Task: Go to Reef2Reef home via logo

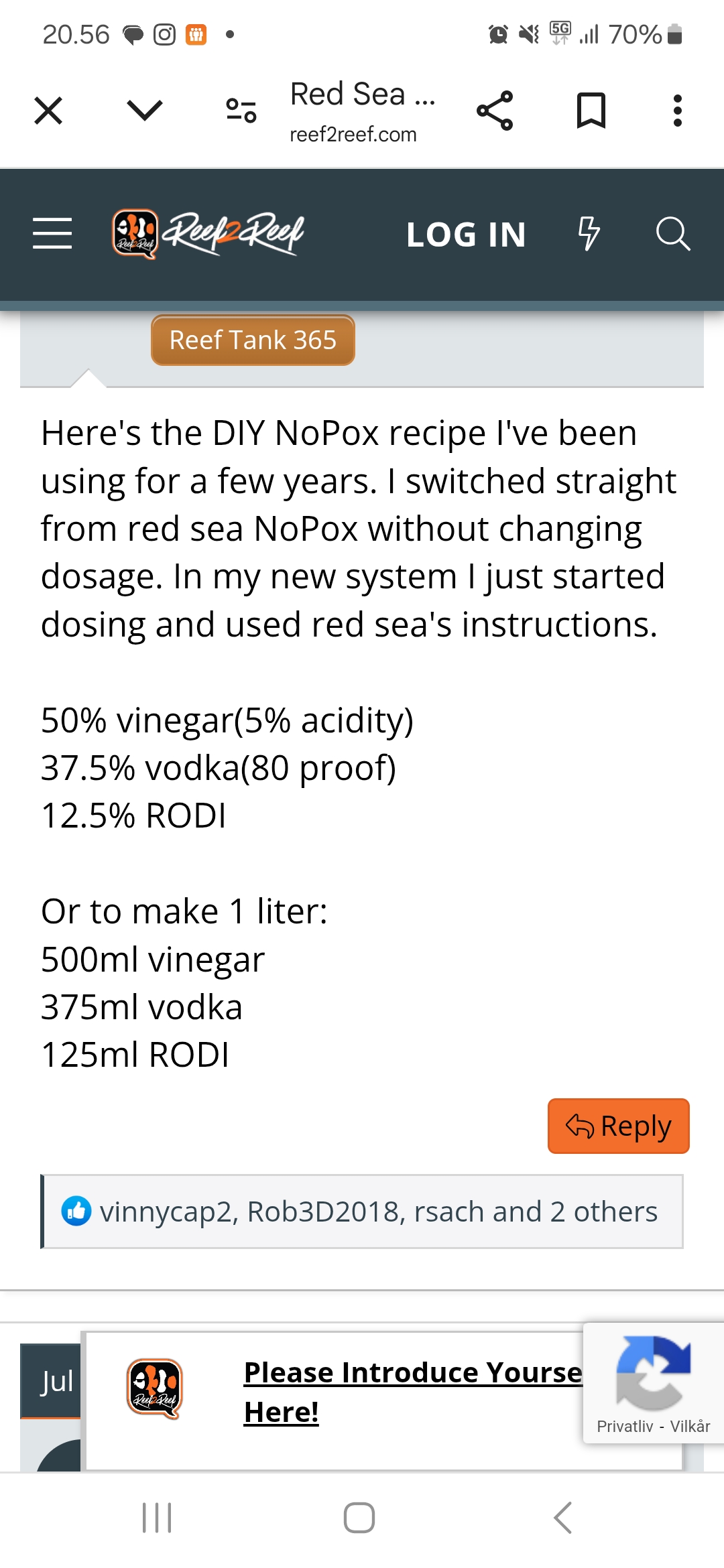Action: [x=208, y=234]
